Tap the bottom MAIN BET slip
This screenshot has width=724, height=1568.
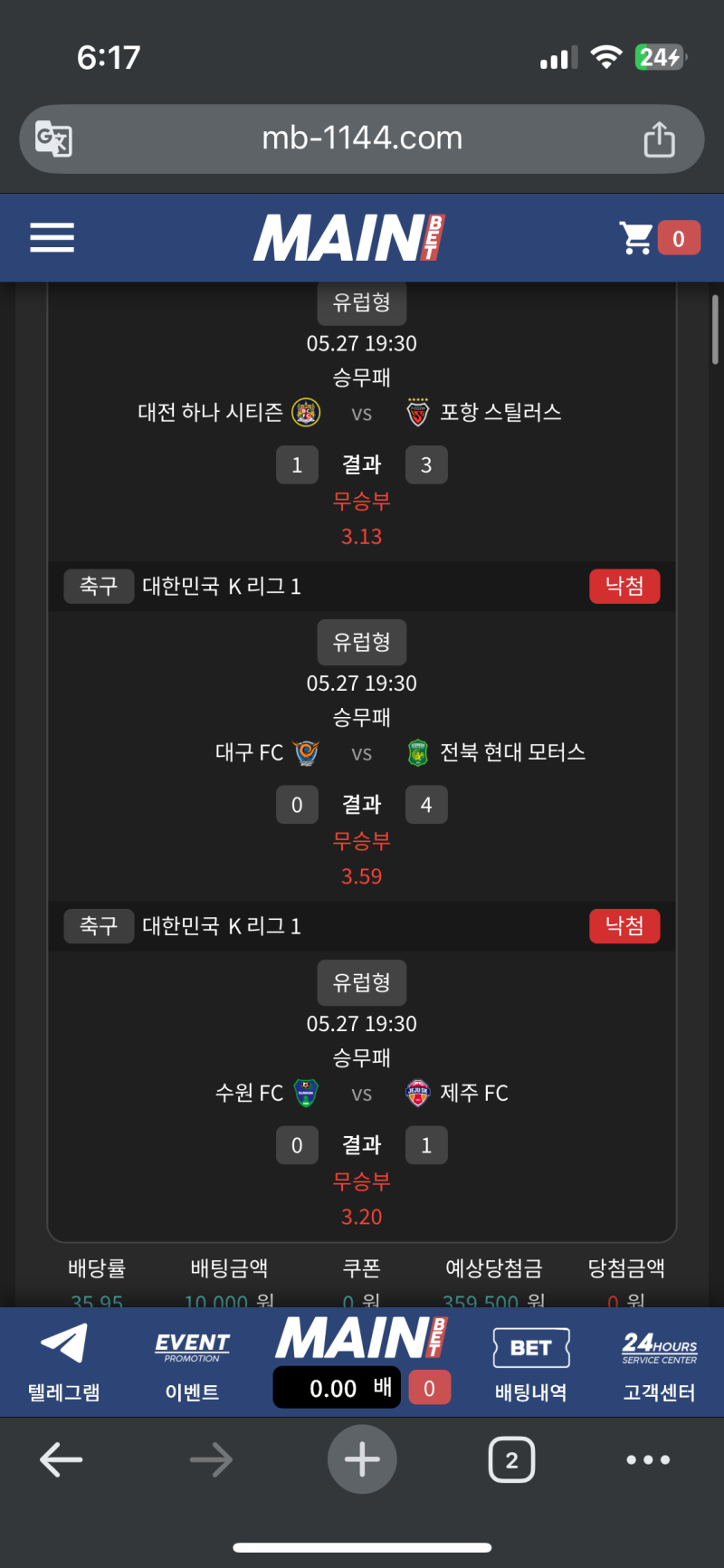[x=362, y=1362]
